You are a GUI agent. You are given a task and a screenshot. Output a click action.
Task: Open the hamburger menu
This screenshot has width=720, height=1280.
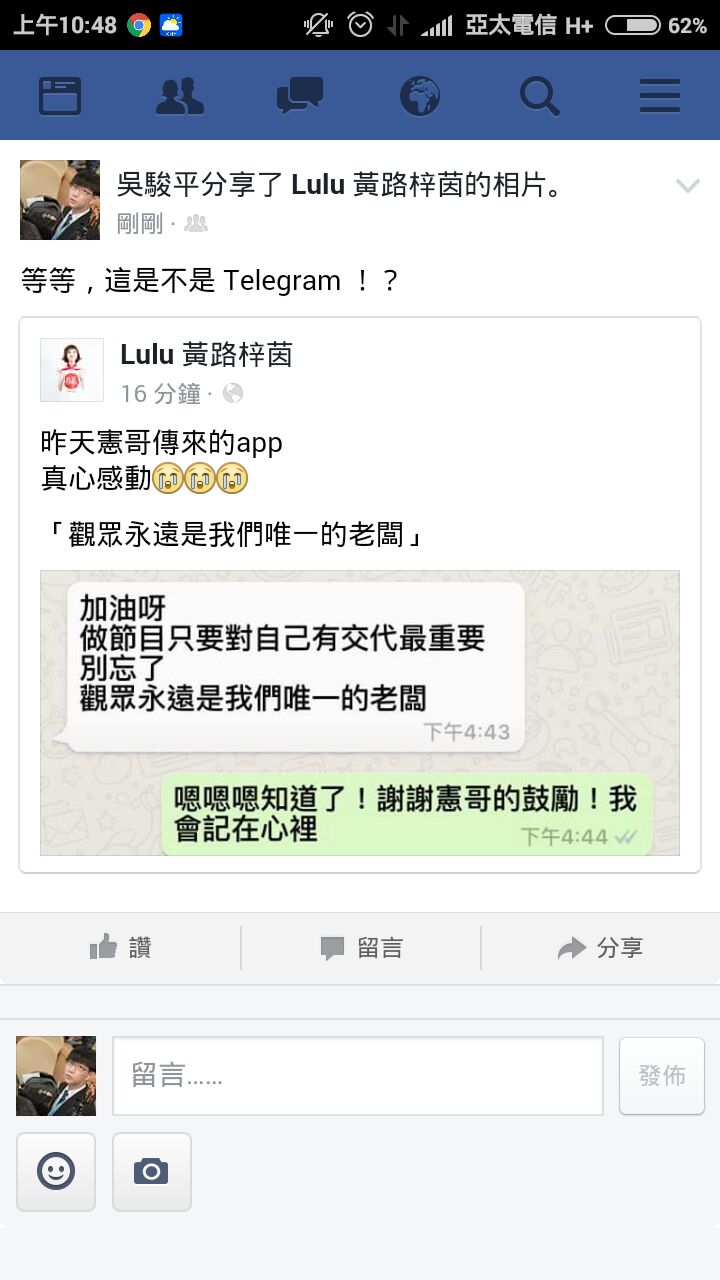pos(660,97)
